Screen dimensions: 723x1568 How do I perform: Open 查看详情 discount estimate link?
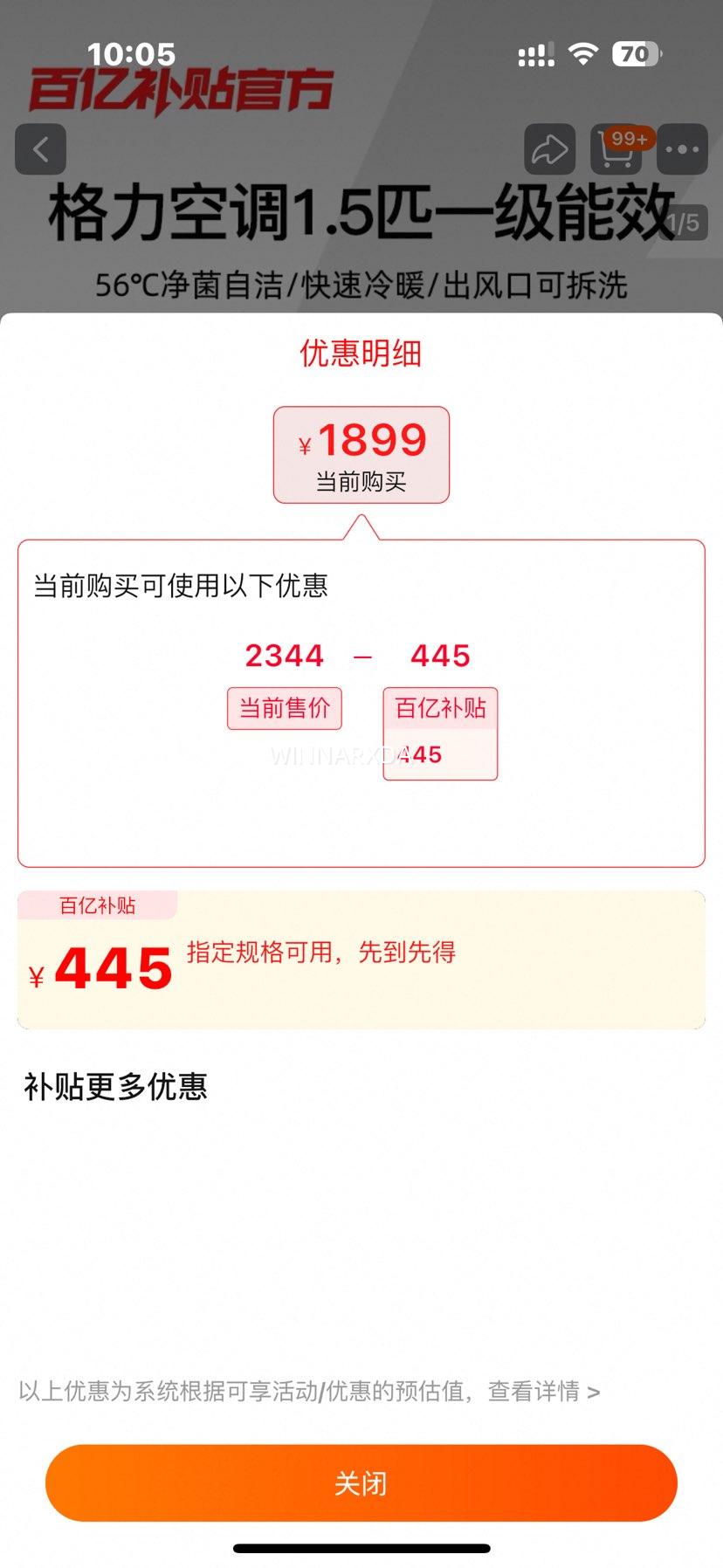click(x=543, y=1391)
